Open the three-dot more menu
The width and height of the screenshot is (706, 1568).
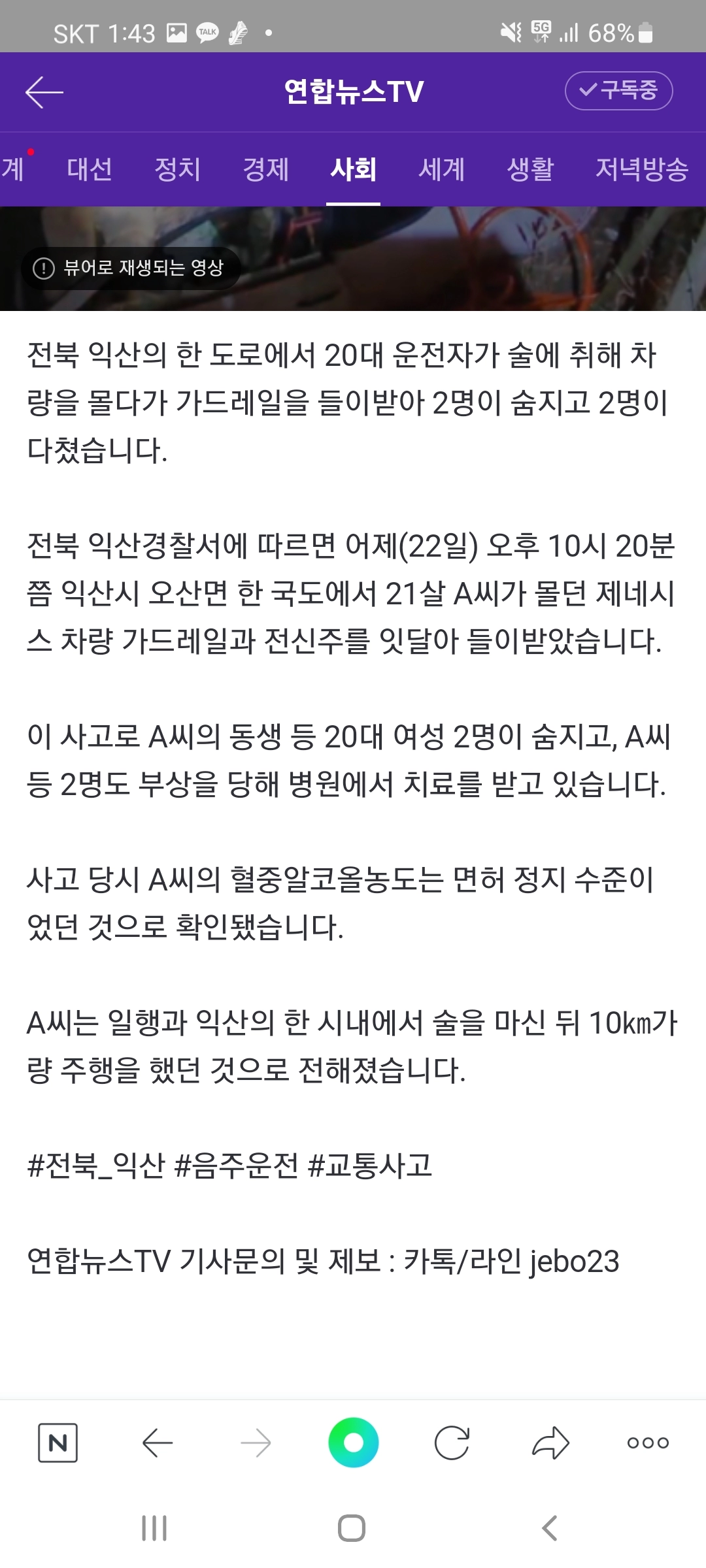tap(648, 1443)
